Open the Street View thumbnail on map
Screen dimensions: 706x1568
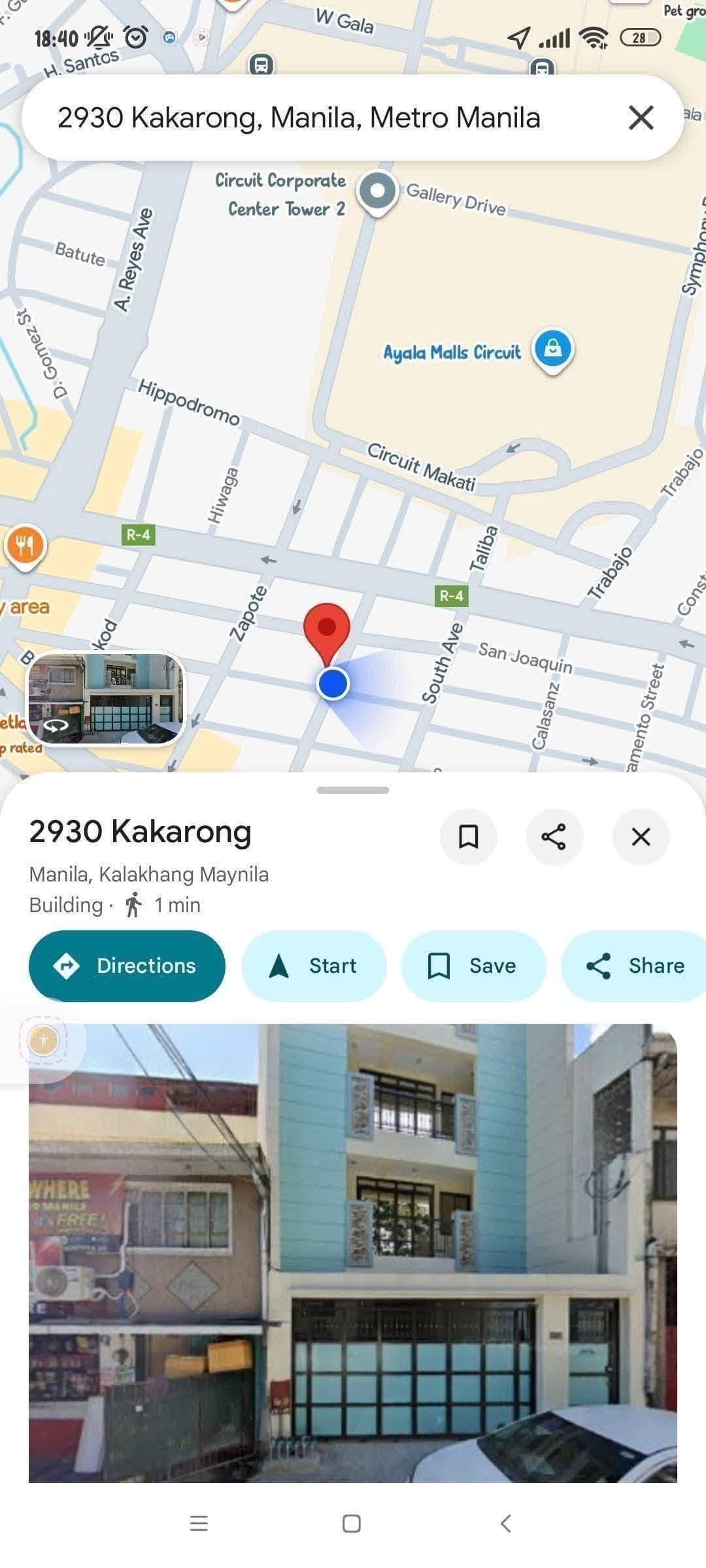pyautogui.click(x=106, y=698)
